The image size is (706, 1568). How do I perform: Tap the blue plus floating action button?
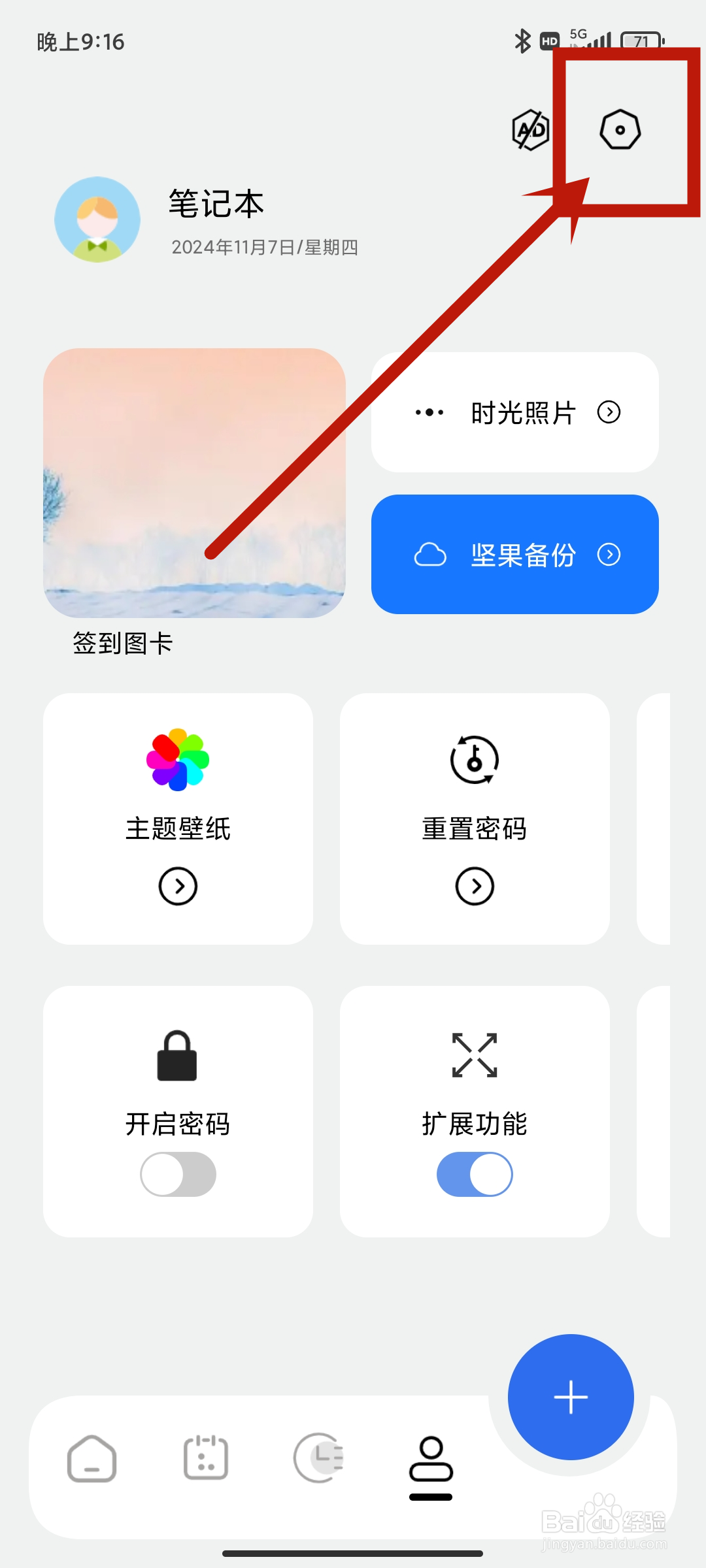coord(570,1396)
